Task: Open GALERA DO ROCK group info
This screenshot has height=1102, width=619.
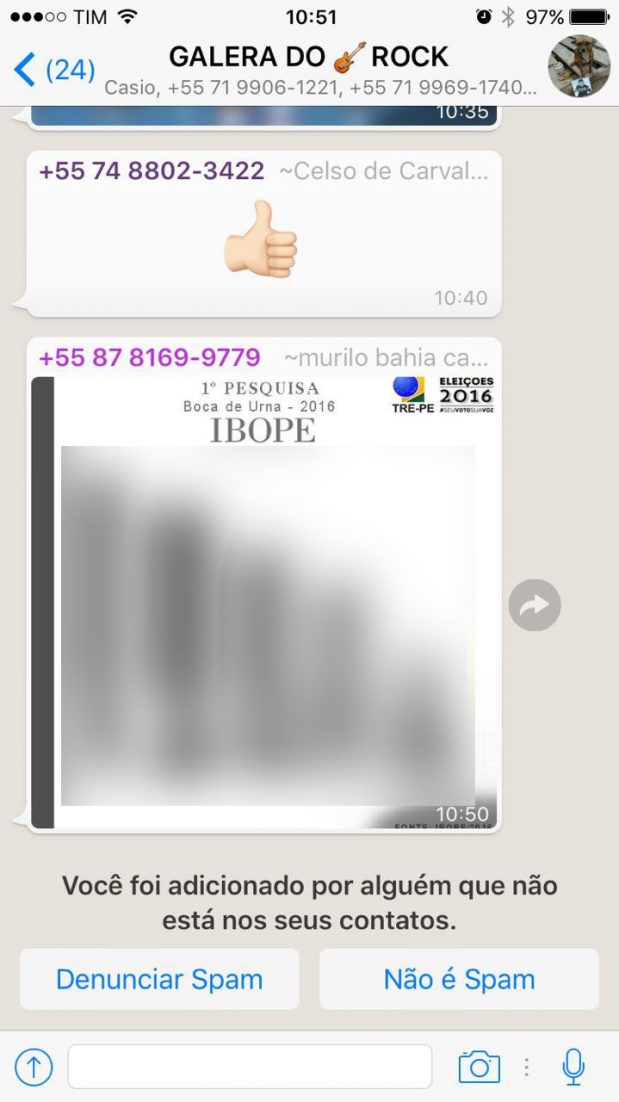Action: coord(310,68)
